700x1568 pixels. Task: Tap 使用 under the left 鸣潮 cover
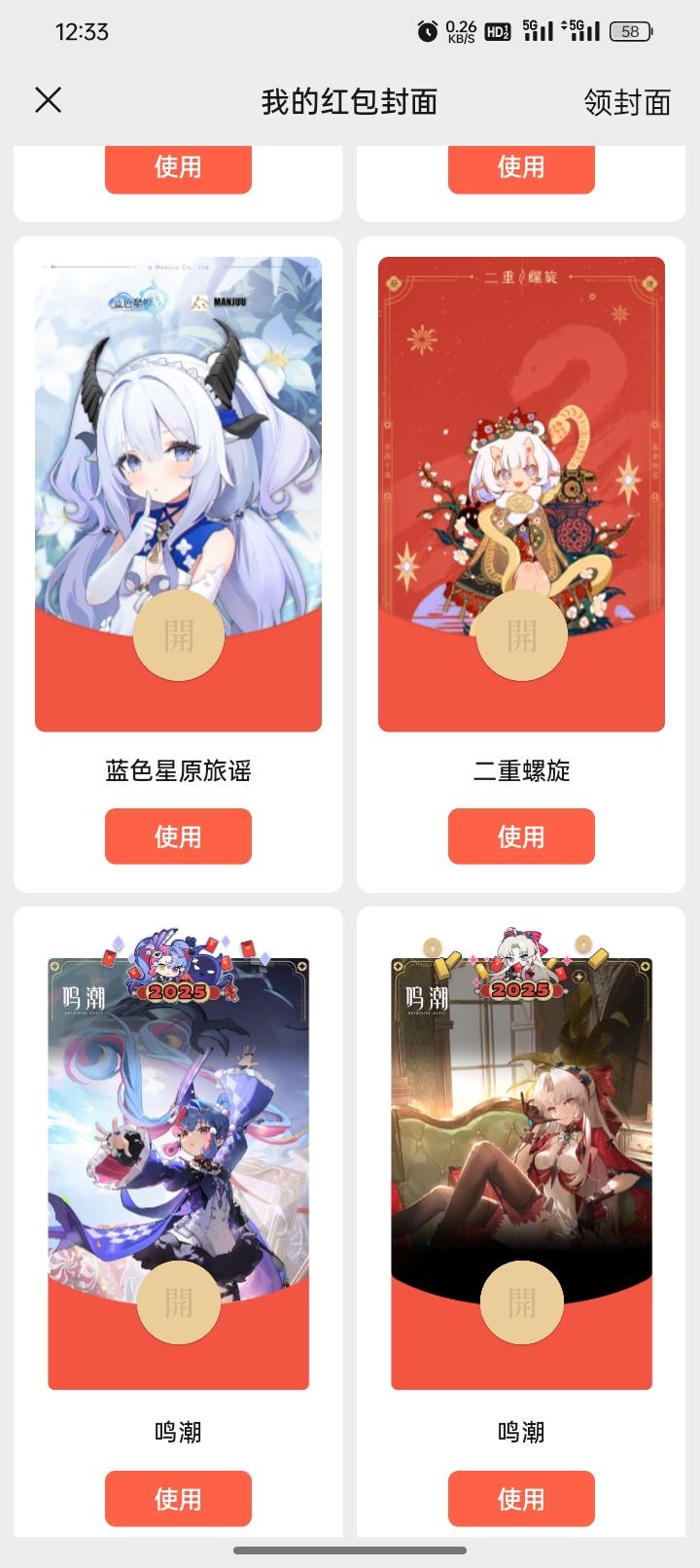click(x=178, y=1499)
